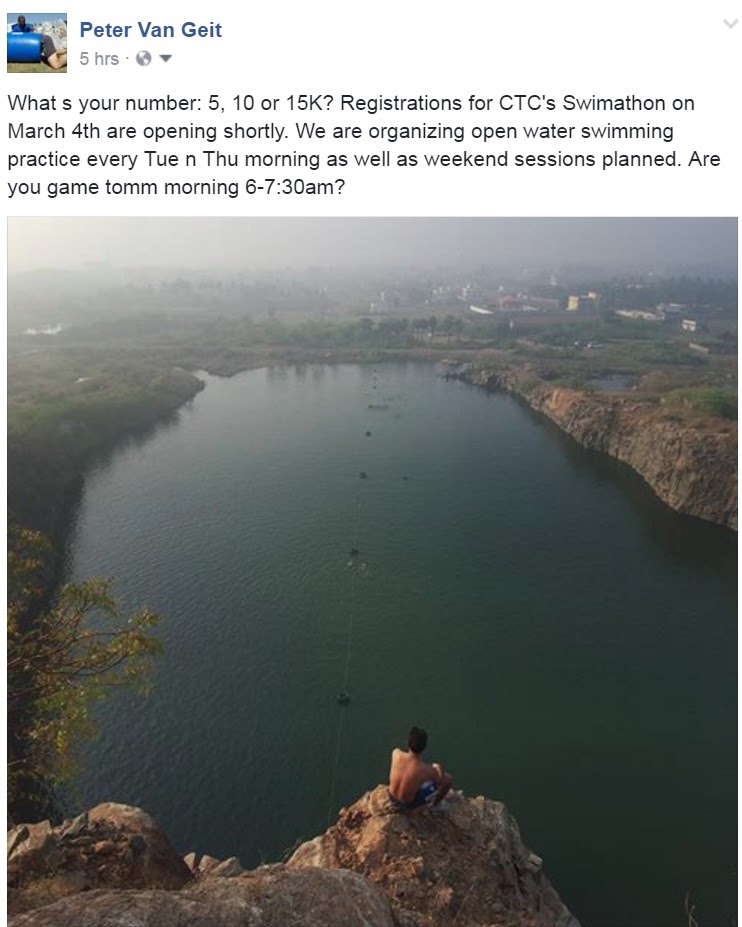This screenshot has height=927, width=742.
Task: Open the quarry lake photo in post
Action: point(372,570)
